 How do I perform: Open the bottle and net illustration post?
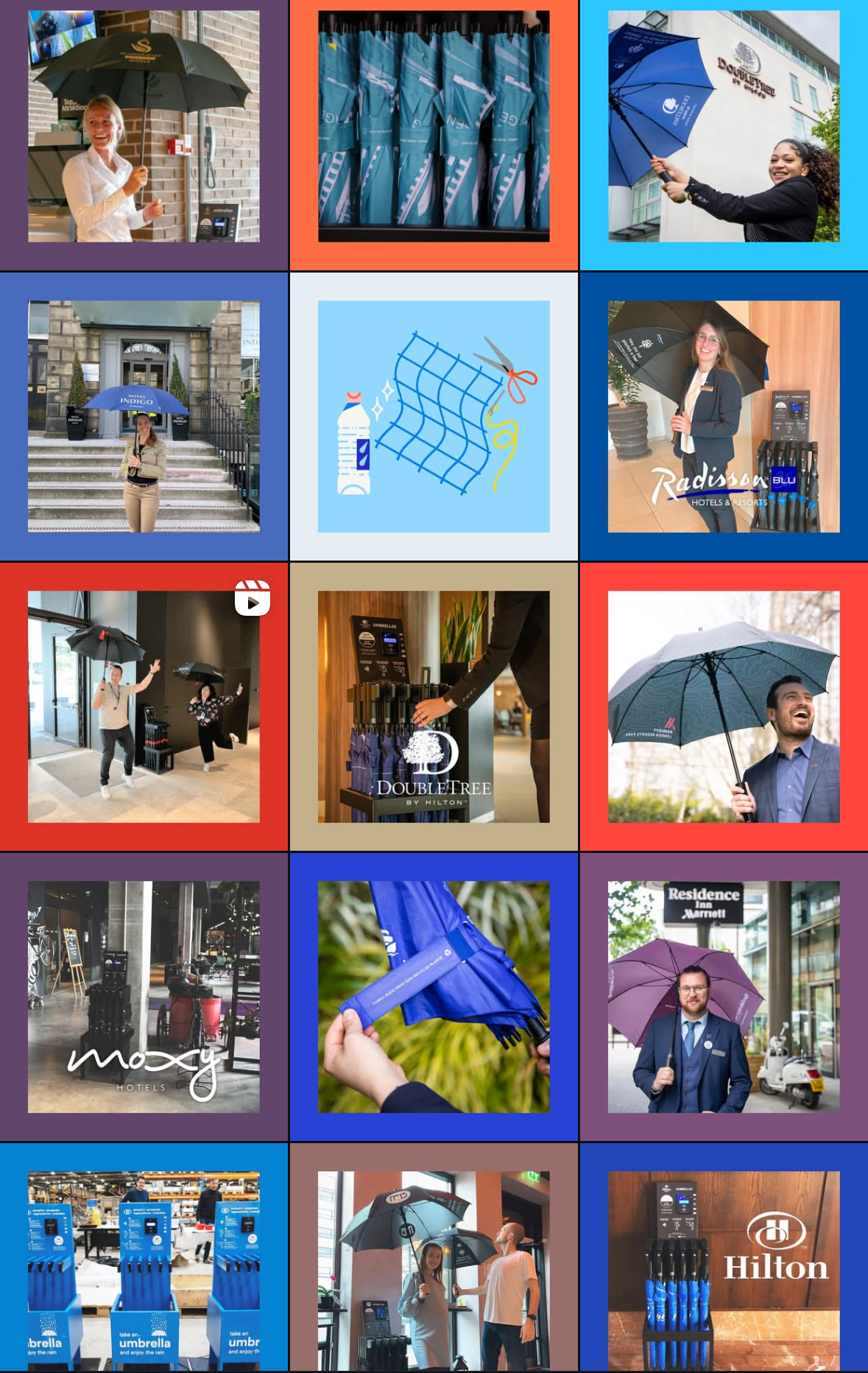pyautogui.click(x=434, y=416)
